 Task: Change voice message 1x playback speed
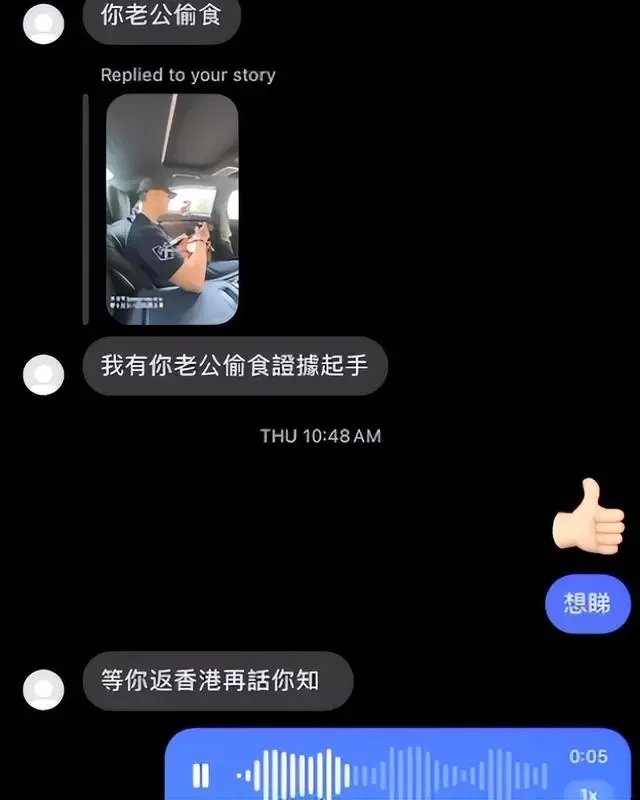coord(589,791)
